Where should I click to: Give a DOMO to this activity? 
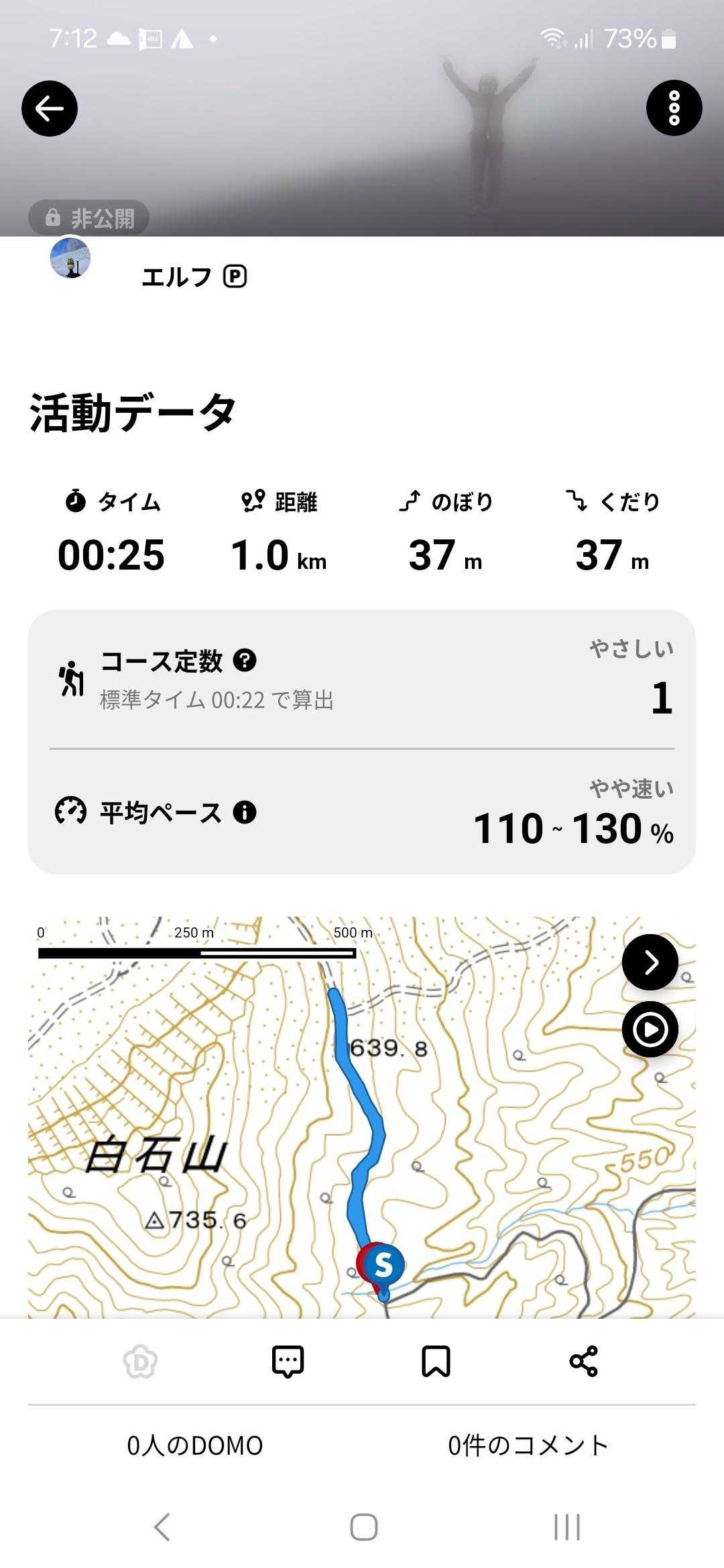[x=141, y=1361]
